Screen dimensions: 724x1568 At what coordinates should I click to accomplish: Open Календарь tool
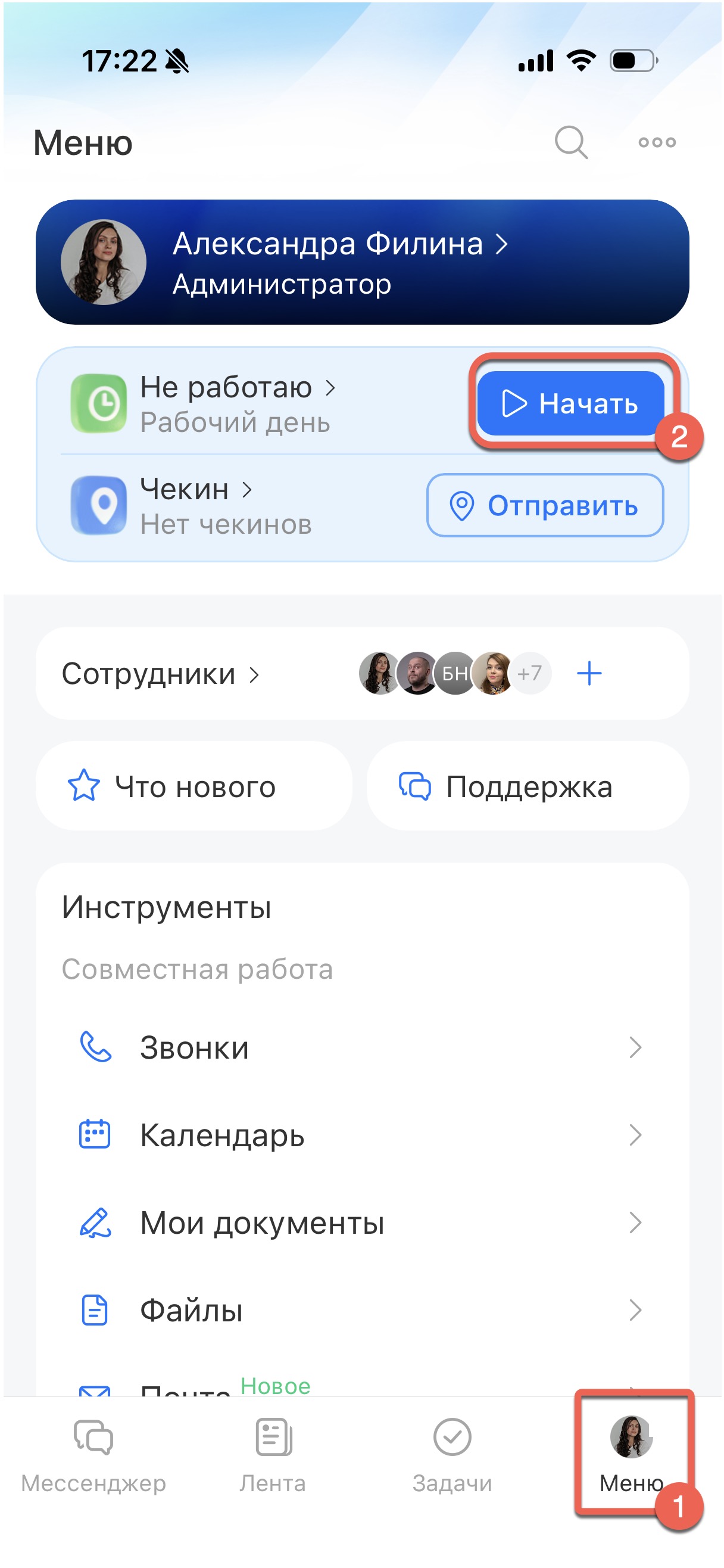[x=361, y=1135]
